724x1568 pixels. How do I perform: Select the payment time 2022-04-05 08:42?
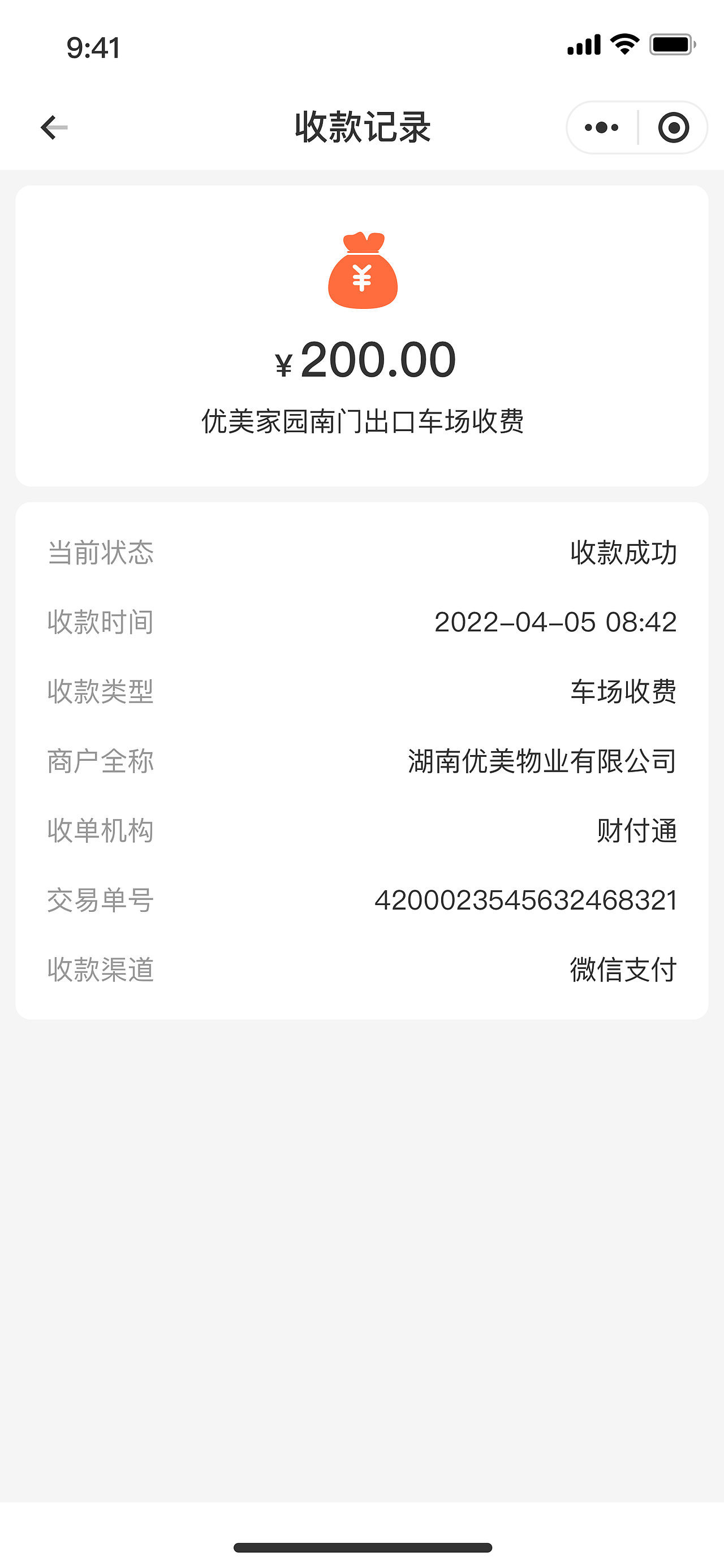pyautogui.click(x=556, y=623)
